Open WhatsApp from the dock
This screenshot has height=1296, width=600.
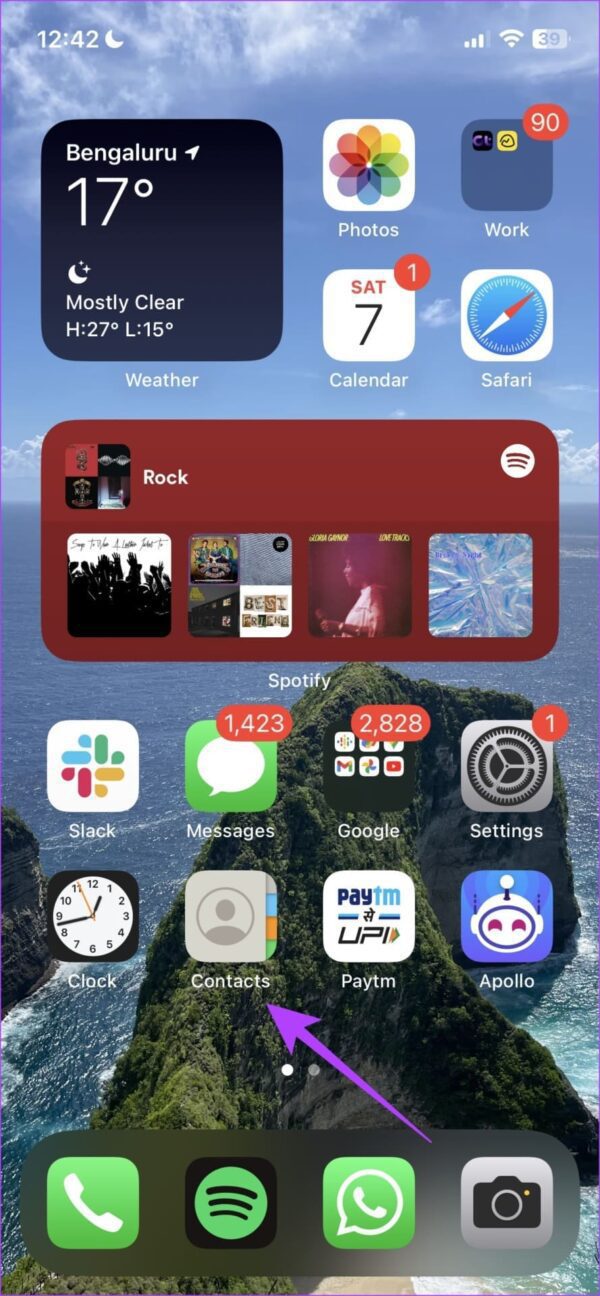(x=368, y=1203)
